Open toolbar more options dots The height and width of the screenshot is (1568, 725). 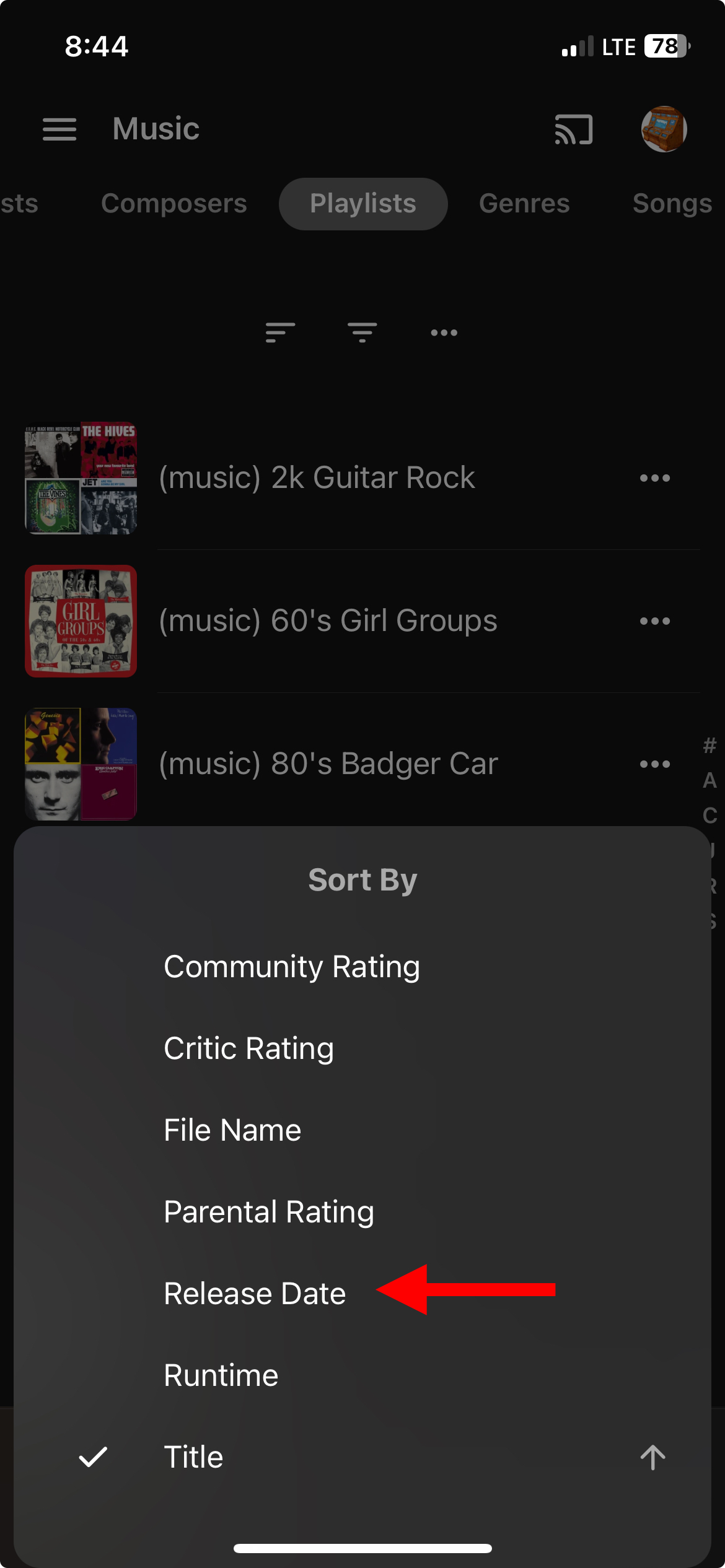point(444,333)
